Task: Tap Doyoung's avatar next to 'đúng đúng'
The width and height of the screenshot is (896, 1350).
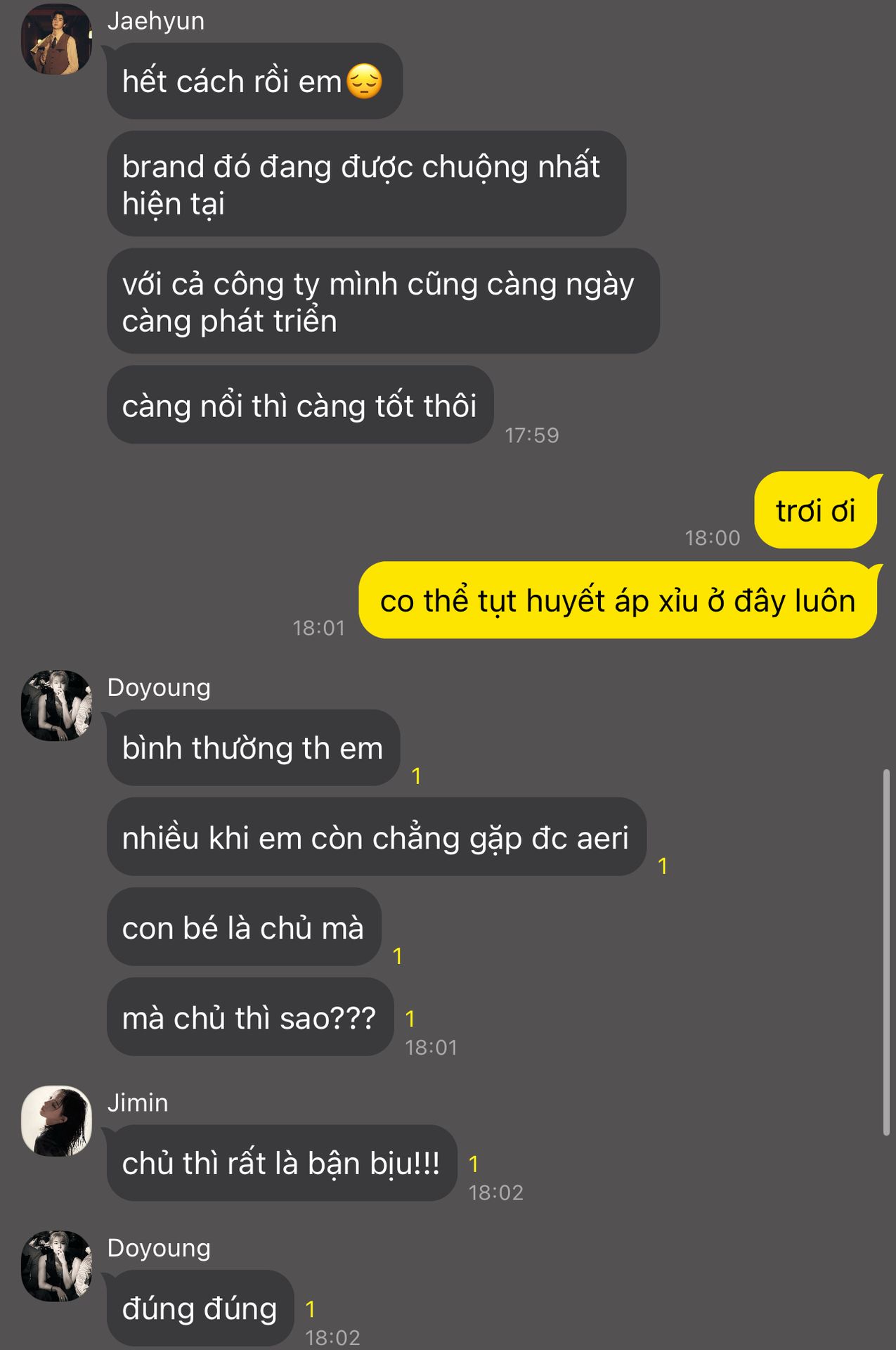Action: (x=56, y=1266)
